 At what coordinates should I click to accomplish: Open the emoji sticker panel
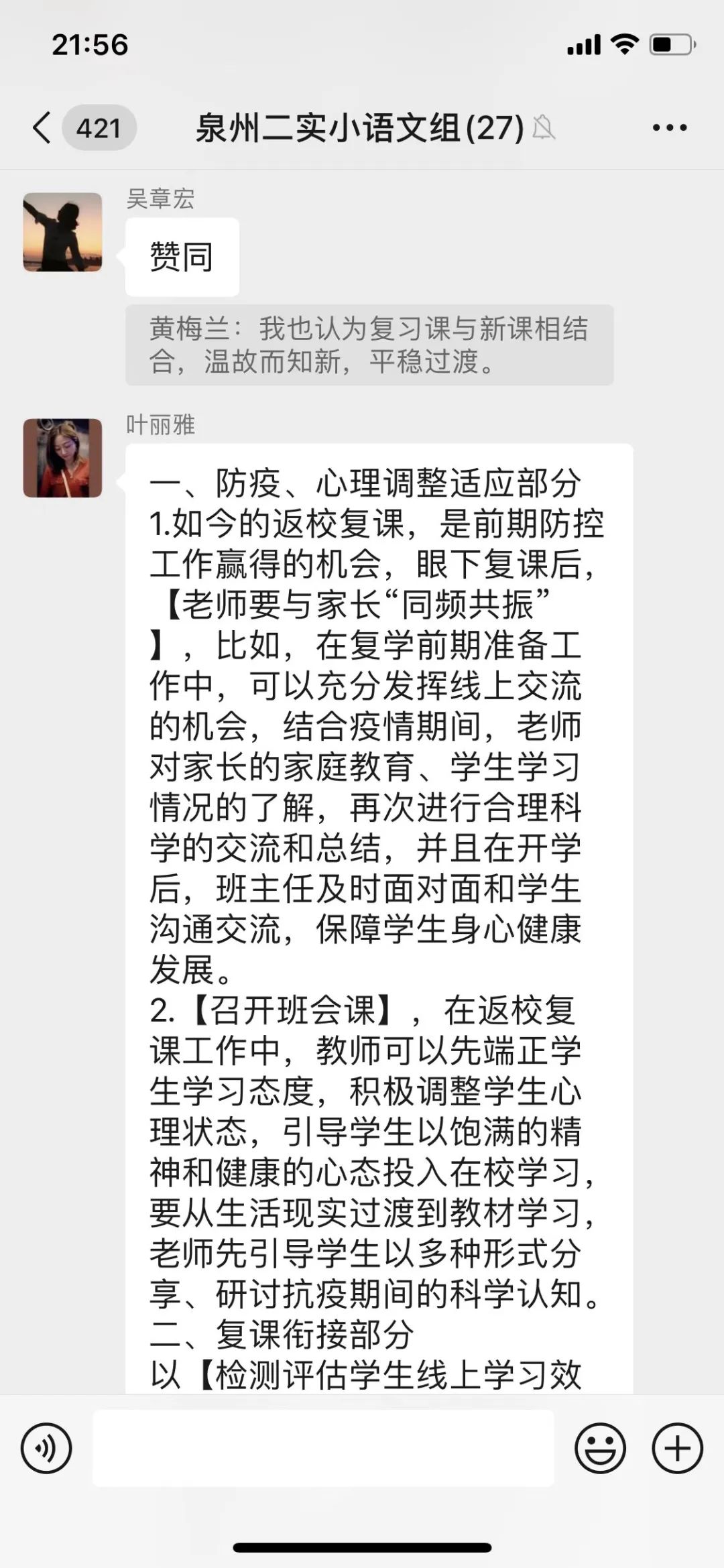click(600, 1448)
